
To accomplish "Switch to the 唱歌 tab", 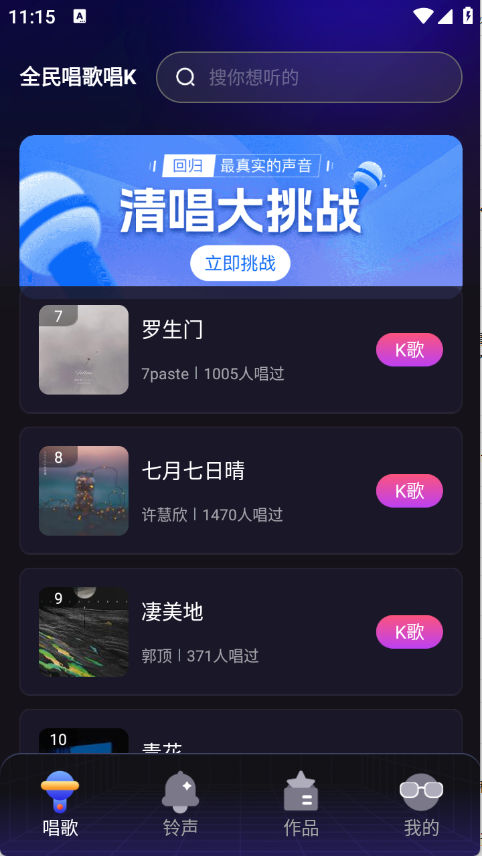I will (60, 804).
